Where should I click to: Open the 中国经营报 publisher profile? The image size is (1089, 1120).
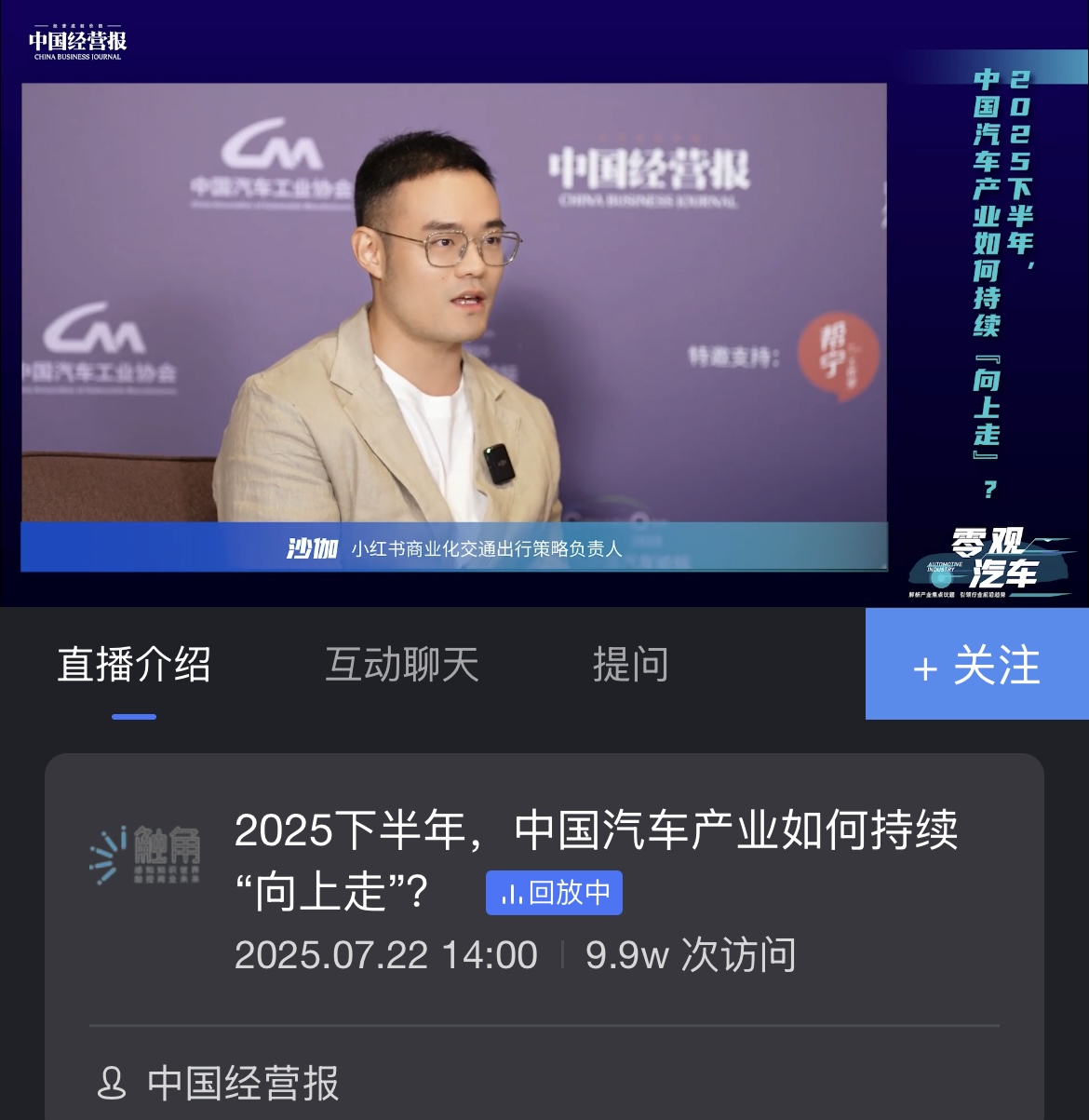point(242,1083)
